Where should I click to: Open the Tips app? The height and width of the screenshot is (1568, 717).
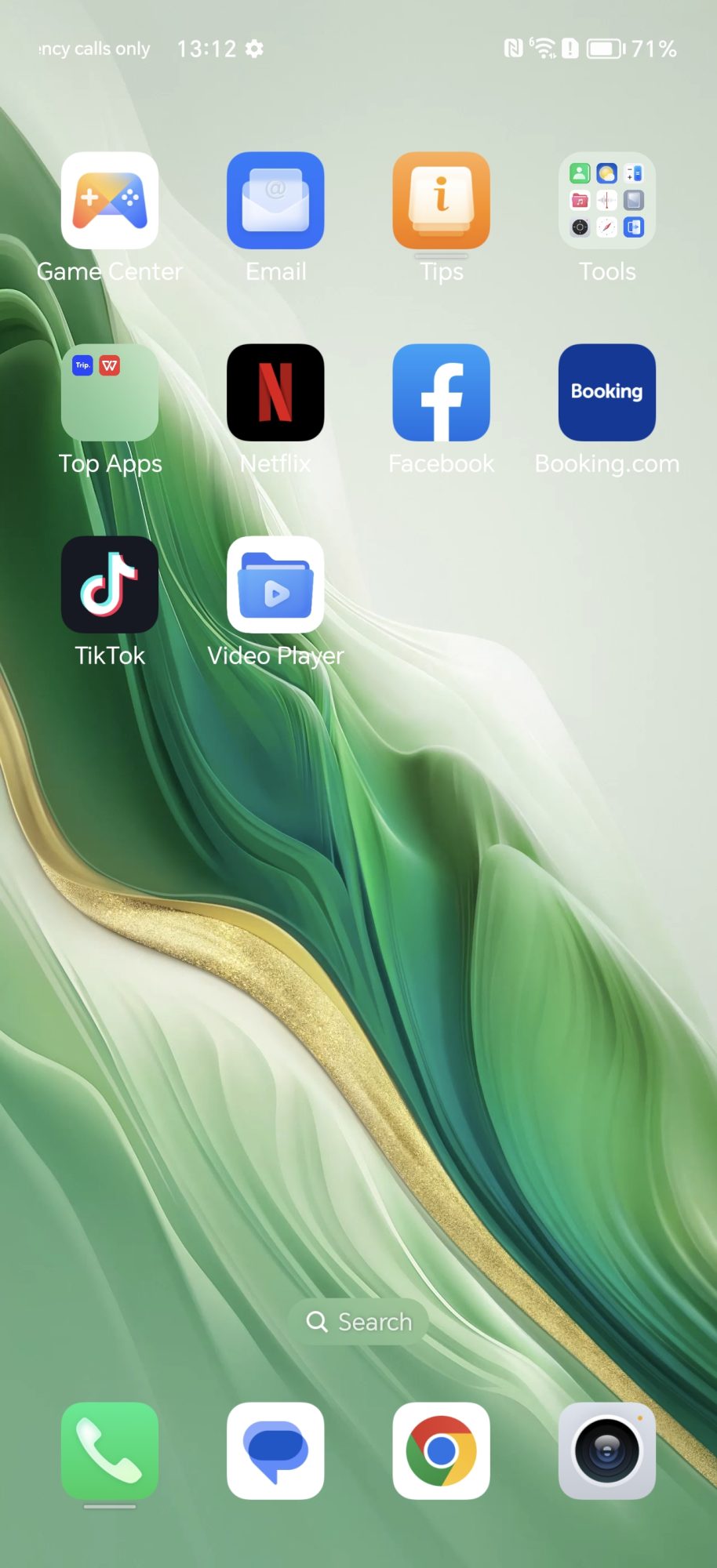[441, 201]
